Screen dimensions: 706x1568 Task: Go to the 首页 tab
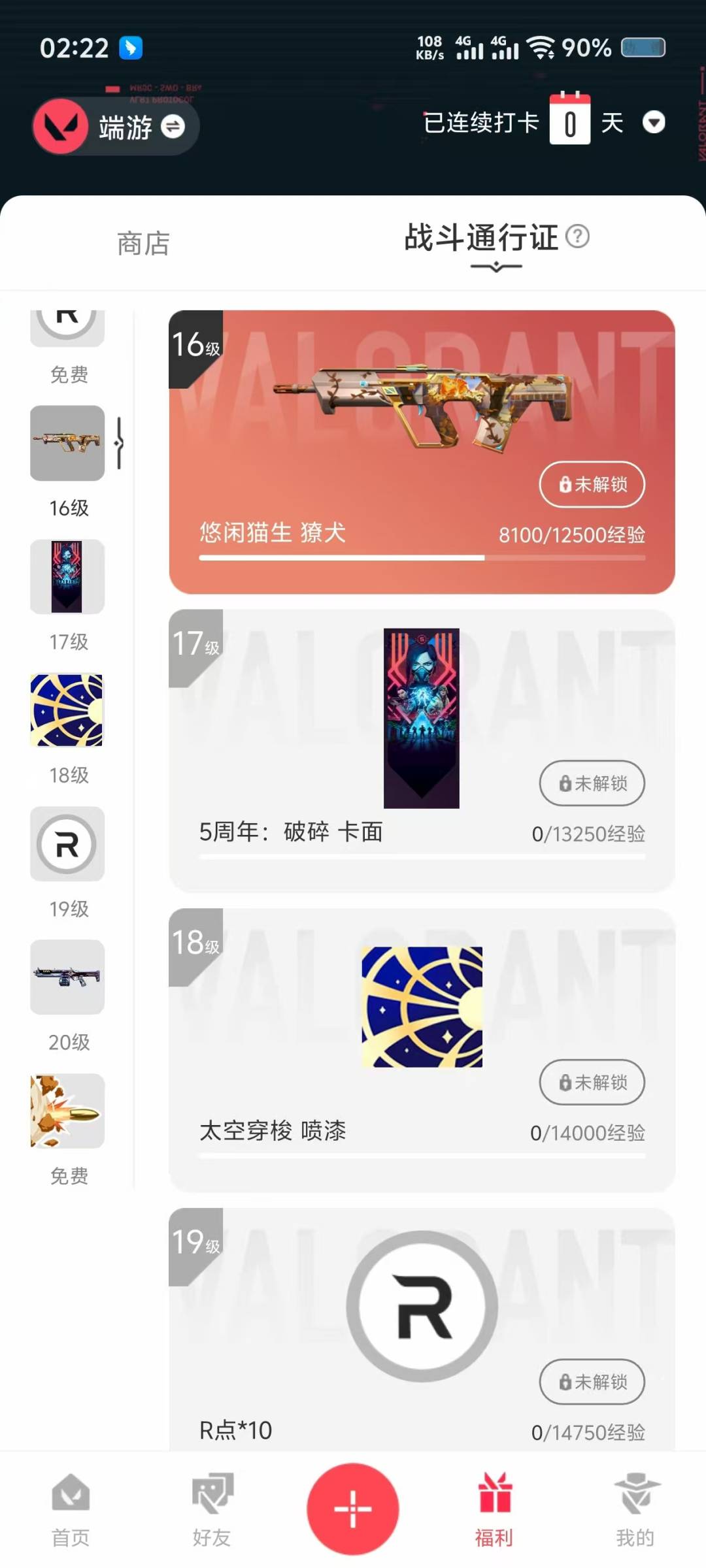click(71, 1509)
